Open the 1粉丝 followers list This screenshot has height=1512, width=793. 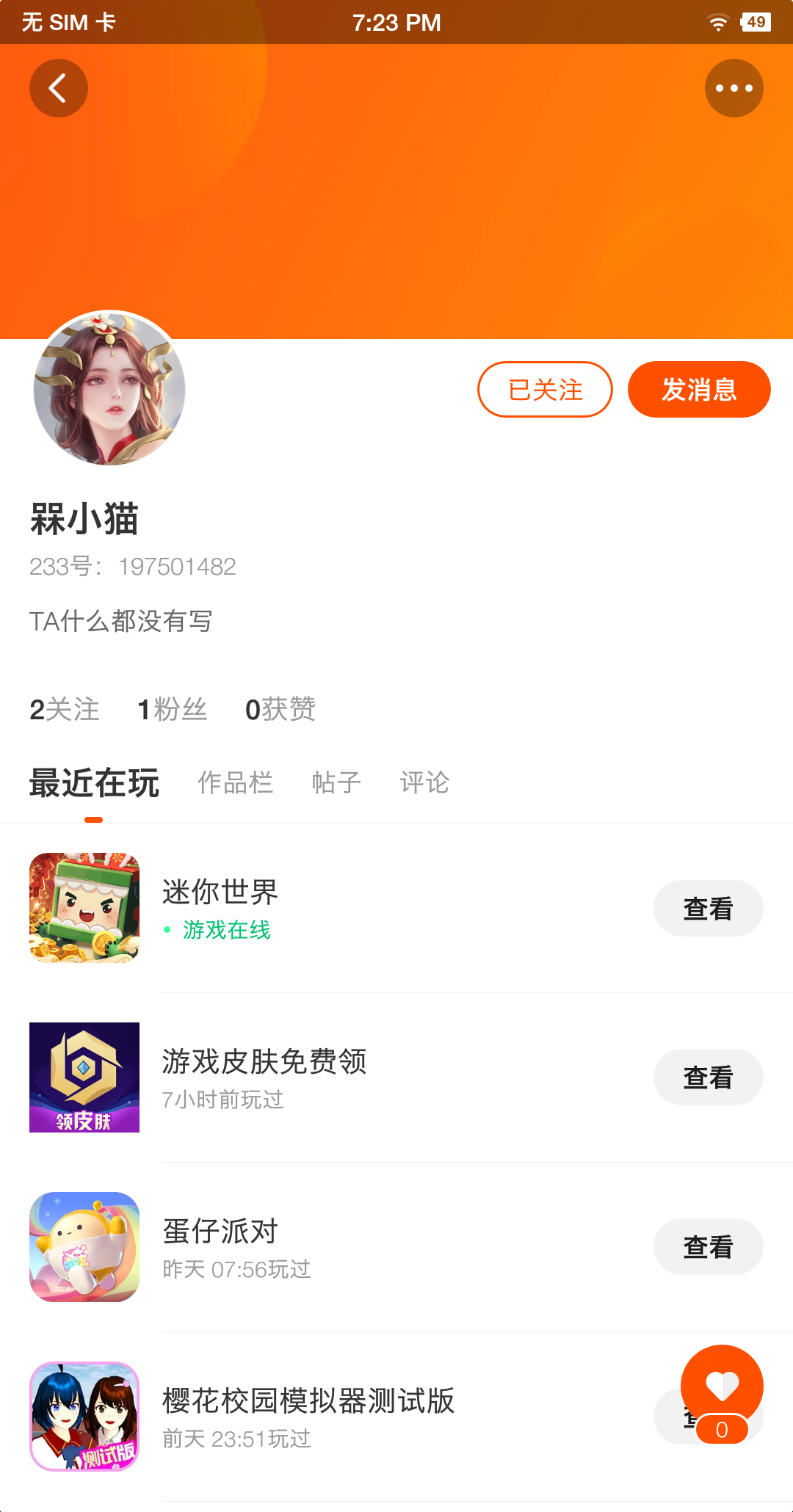173,710
